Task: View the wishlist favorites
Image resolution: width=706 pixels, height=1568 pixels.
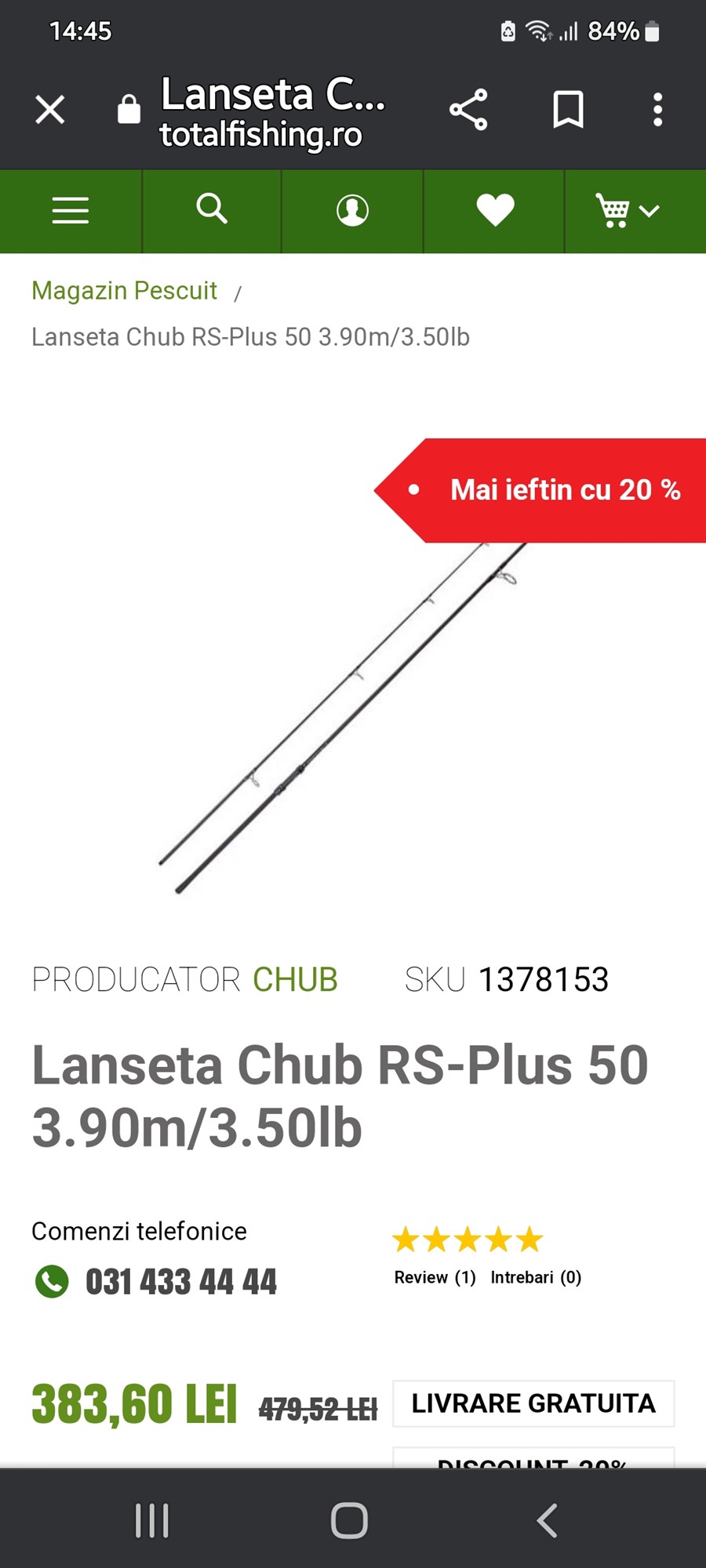Action: (495, 210)
